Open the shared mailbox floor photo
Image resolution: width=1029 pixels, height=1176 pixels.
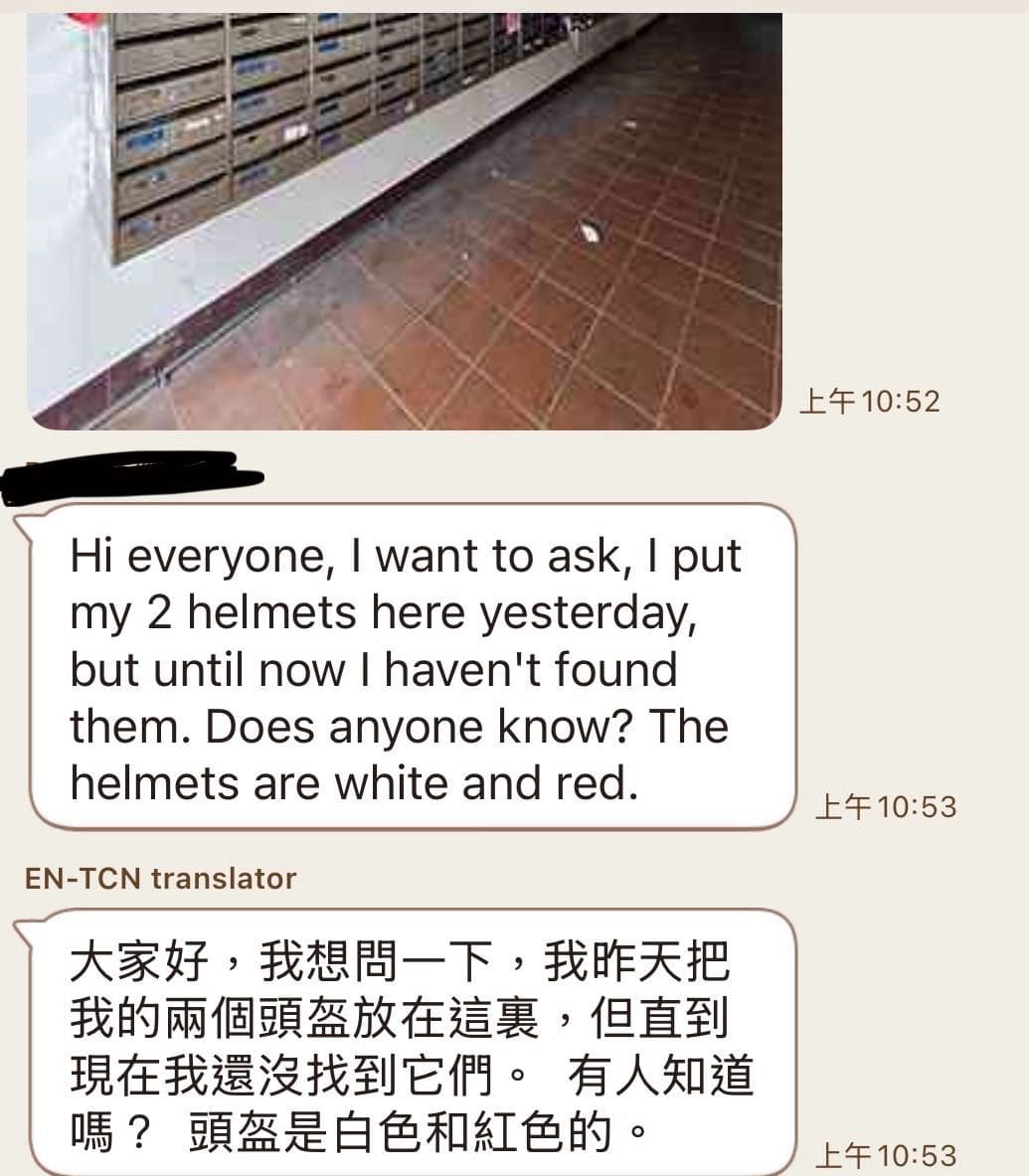point(406,221)
